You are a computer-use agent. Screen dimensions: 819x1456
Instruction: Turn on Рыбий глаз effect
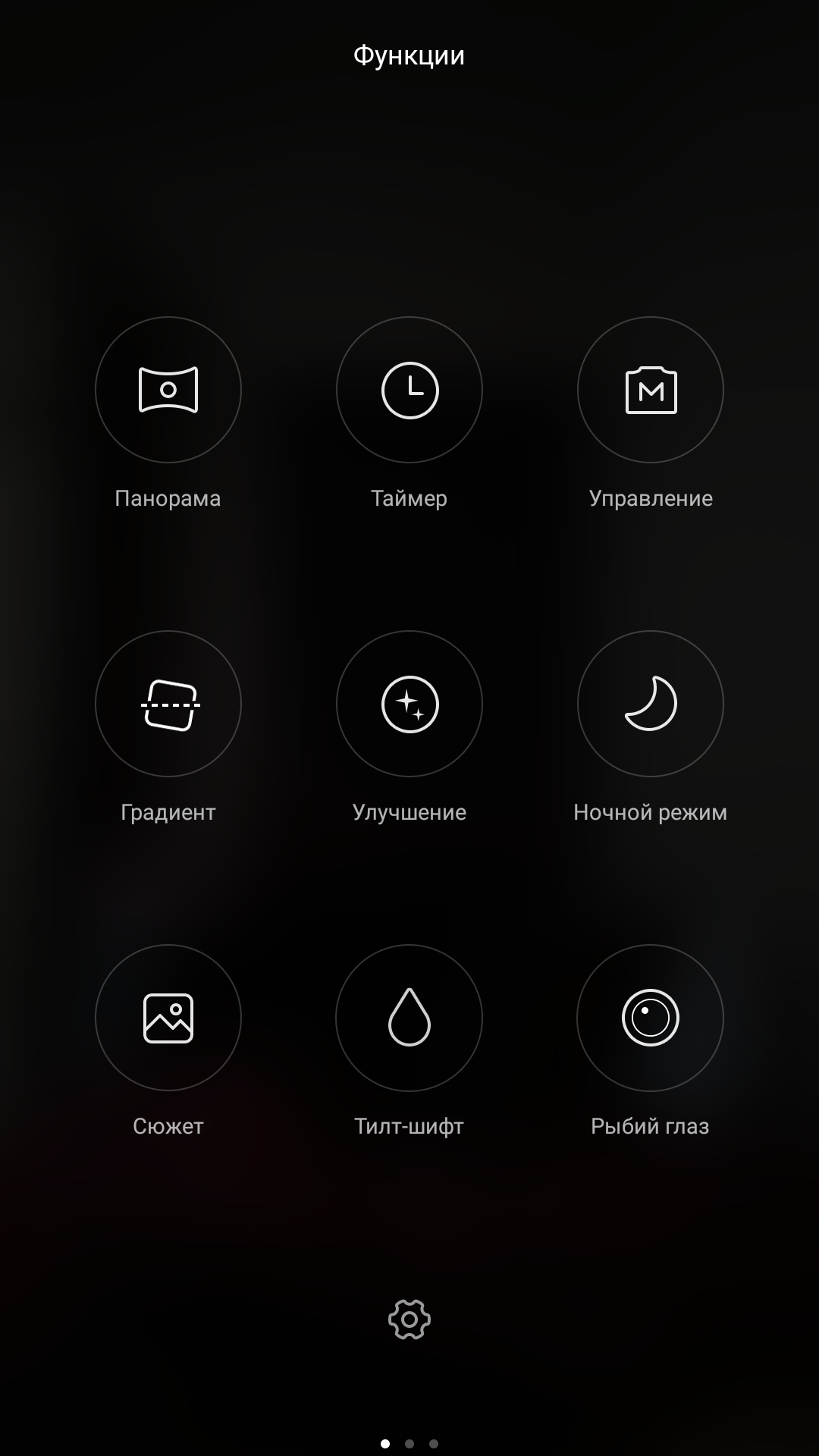pos(651,1018)
